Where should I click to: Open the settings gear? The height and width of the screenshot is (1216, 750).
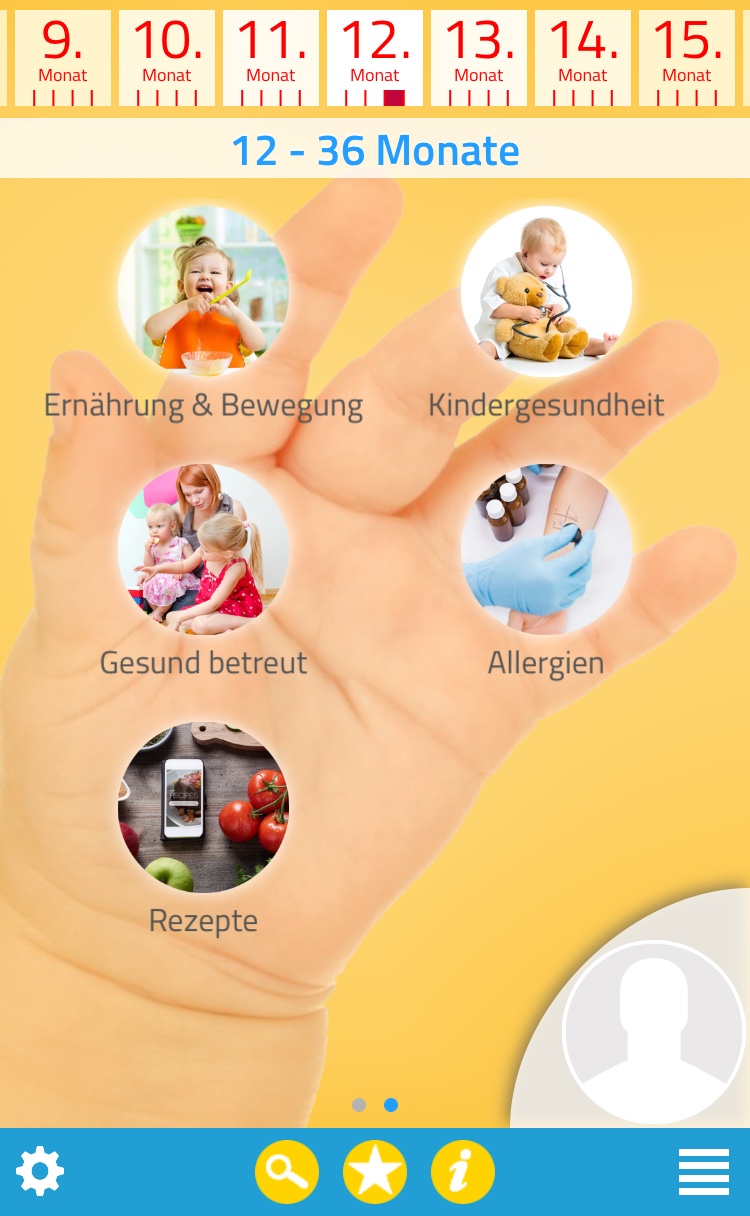coord(40,1171)
